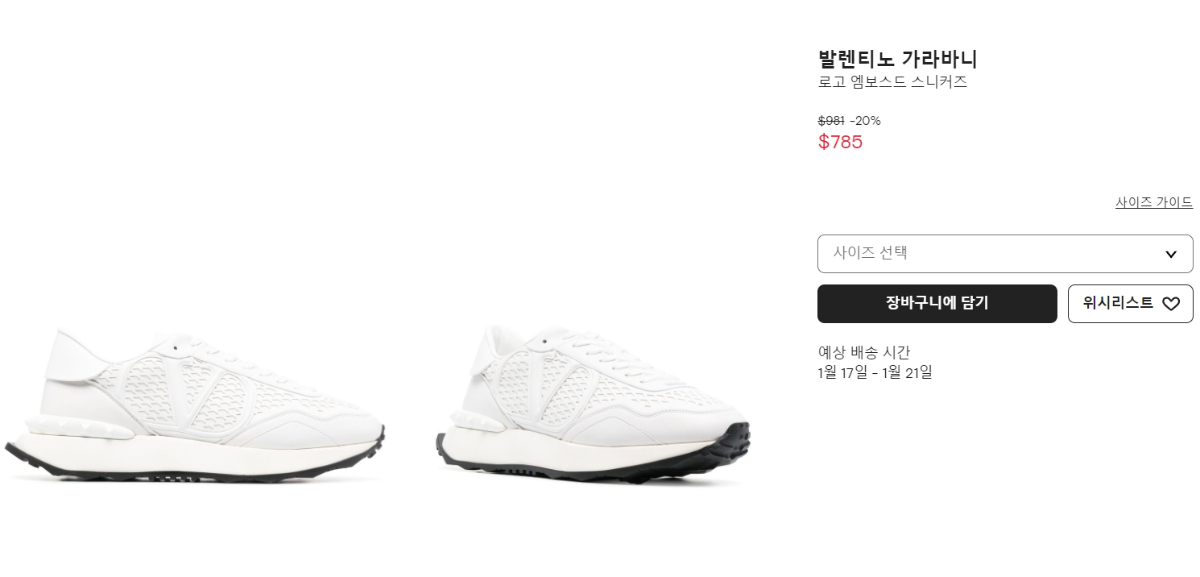The width and height of the screenshot is (1200, 577).
Task: Open the side-view sneaker image
Action: [x=195, y=405]
